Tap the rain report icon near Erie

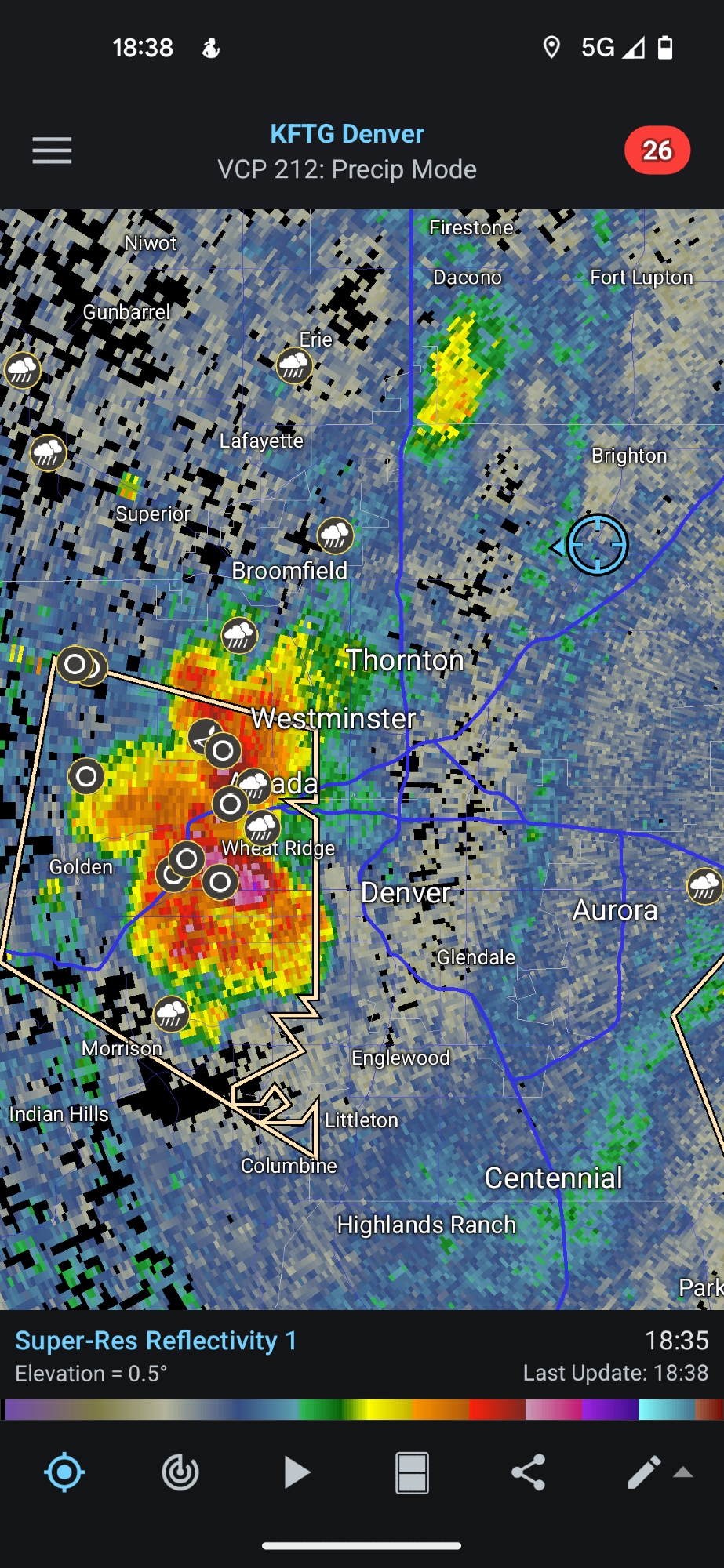294,365
